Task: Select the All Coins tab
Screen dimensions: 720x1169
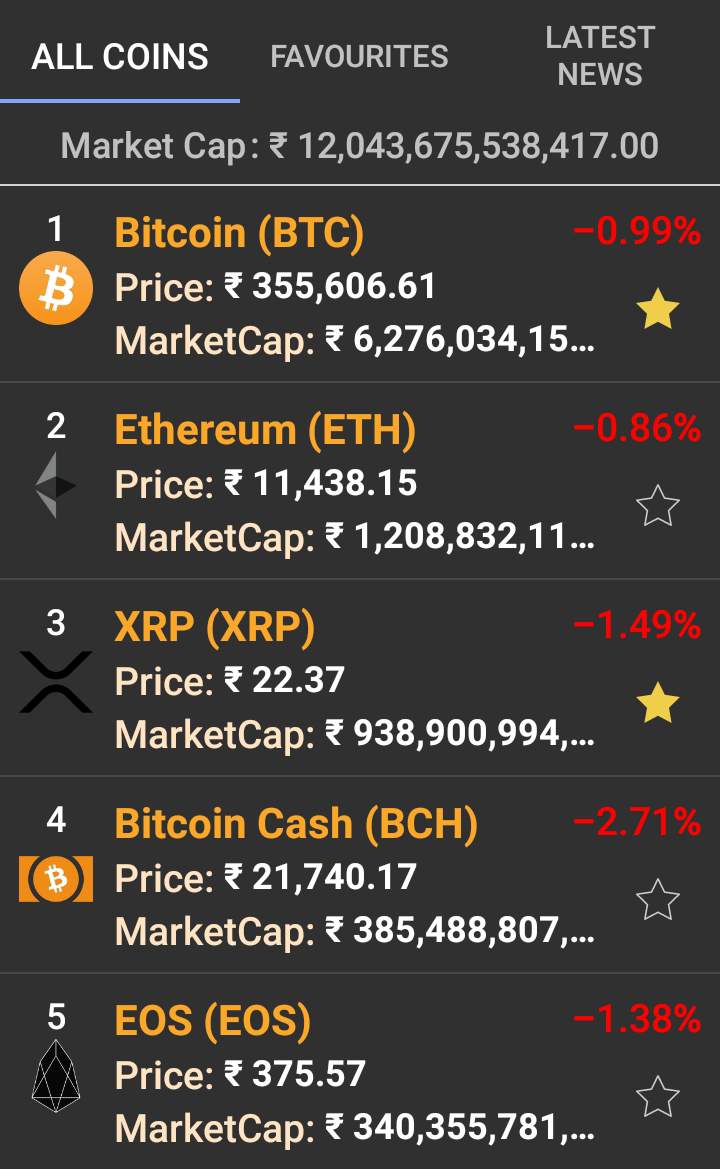Action: tap(120, 56)
